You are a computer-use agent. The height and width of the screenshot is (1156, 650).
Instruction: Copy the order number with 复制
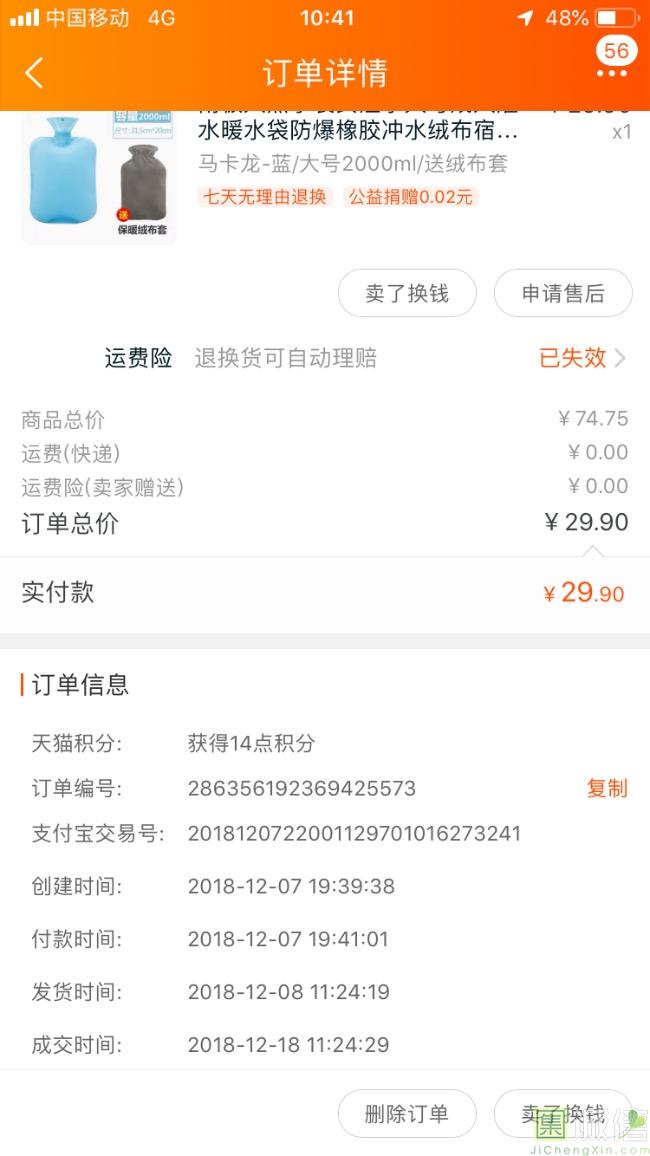coord(606,788)
